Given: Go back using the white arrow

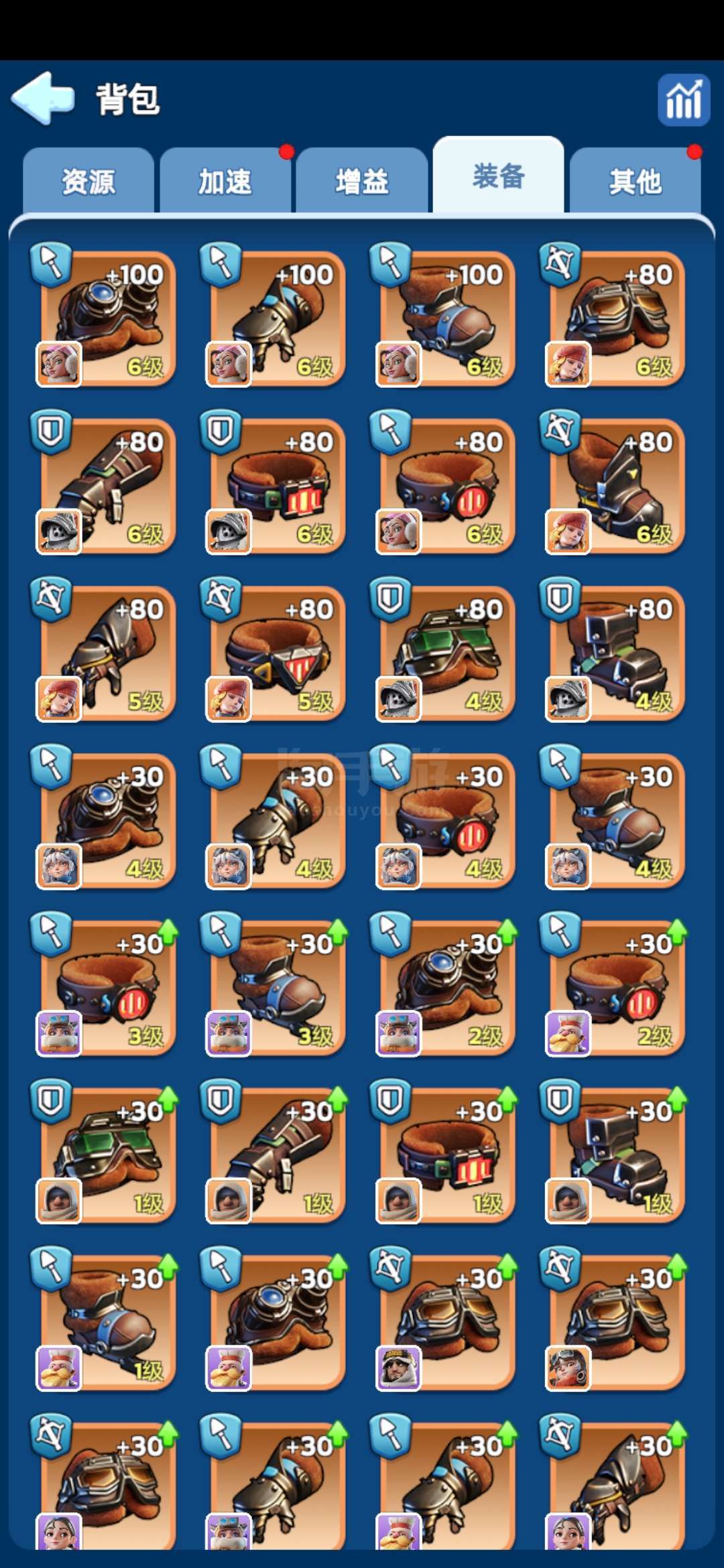Looking at the screenshot, I should click(43, 99).
